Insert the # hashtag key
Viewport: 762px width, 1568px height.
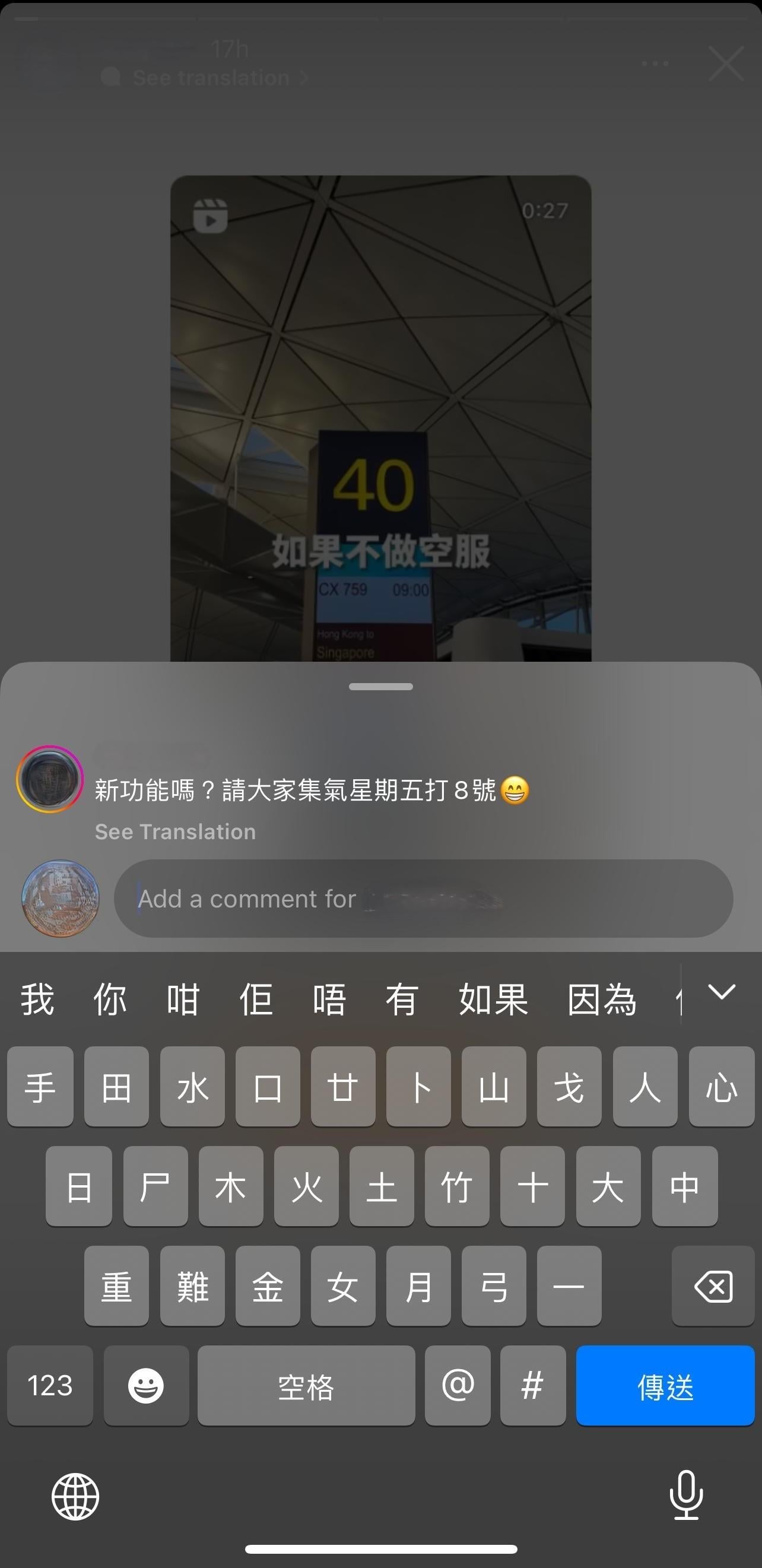pyautogui.click(x=532, y=1386)
